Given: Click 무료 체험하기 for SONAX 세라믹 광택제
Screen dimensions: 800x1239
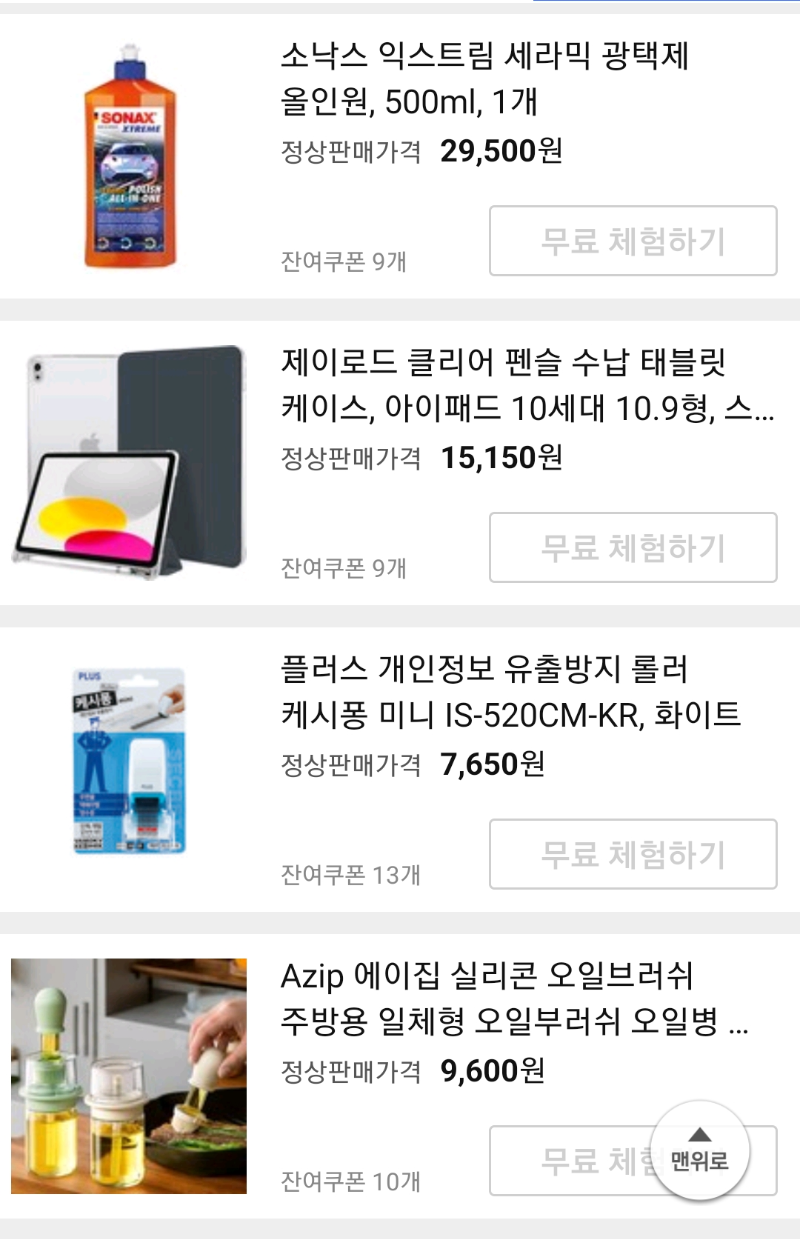Looking at the screenshot, I should [633, 240].
